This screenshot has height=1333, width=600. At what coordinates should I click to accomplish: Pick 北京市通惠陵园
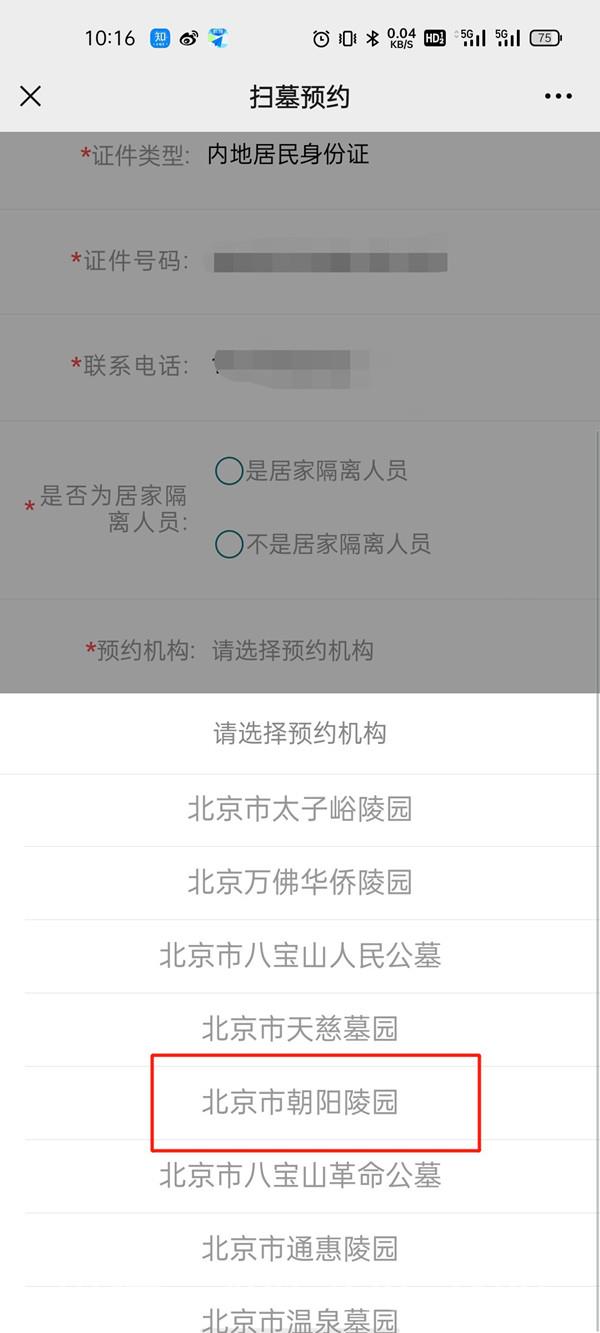click(300, 1248)
